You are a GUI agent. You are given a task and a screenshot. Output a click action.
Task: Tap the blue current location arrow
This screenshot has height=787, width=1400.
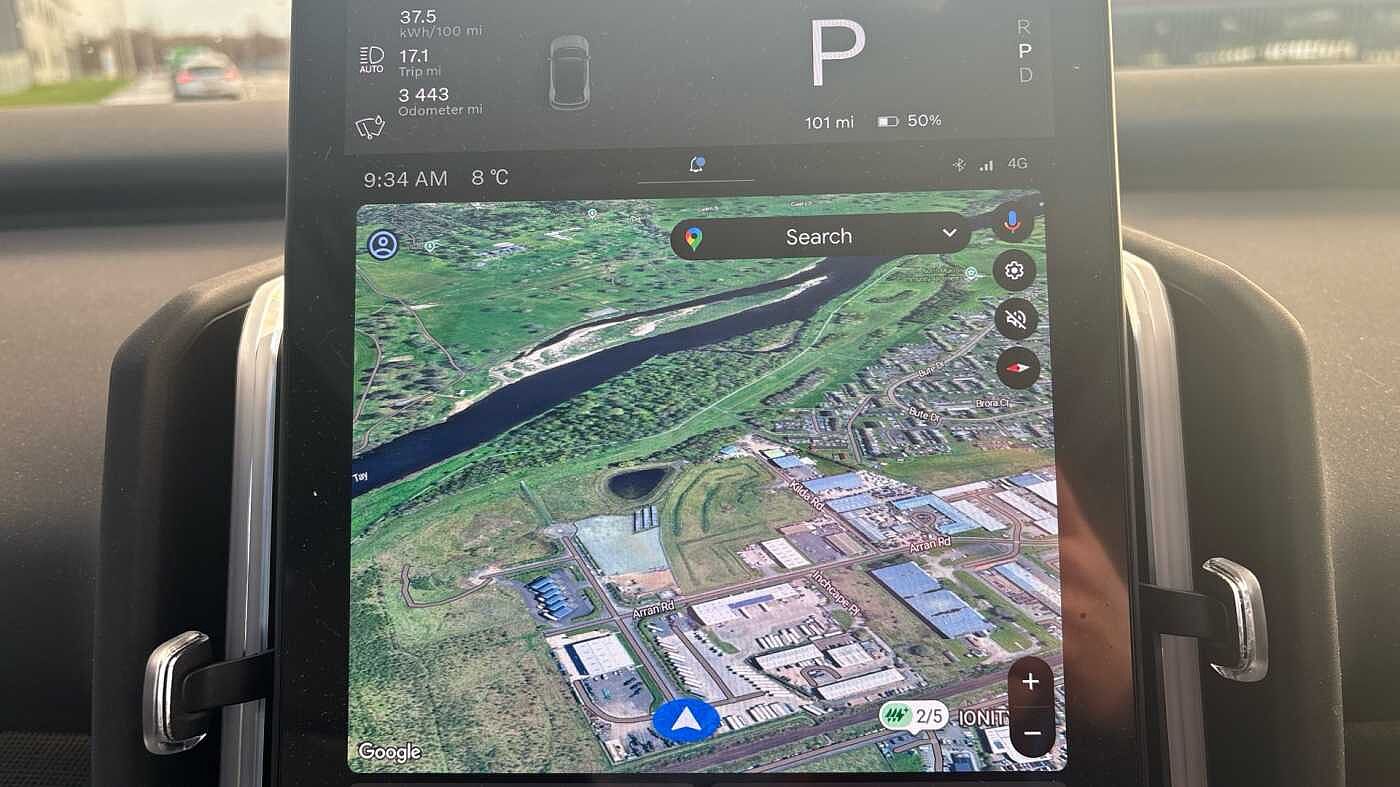[685, 720]
